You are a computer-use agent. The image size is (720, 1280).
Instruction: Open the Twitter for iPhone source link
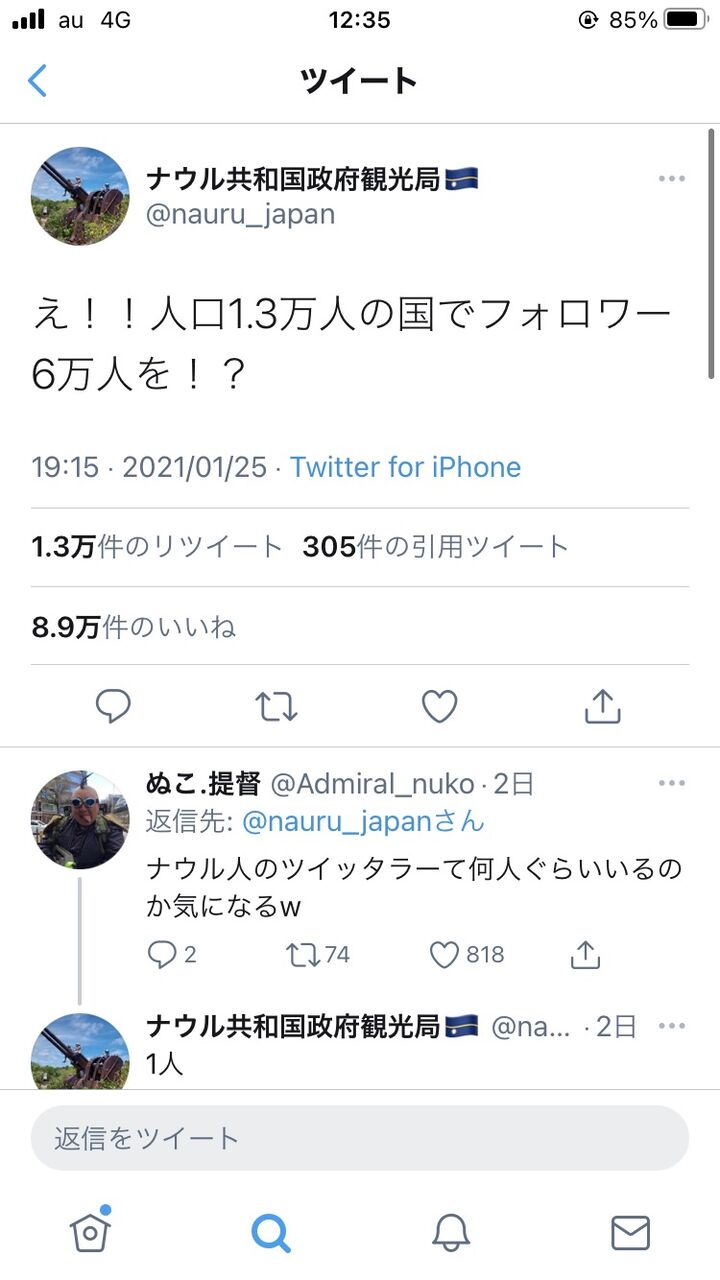404,467
